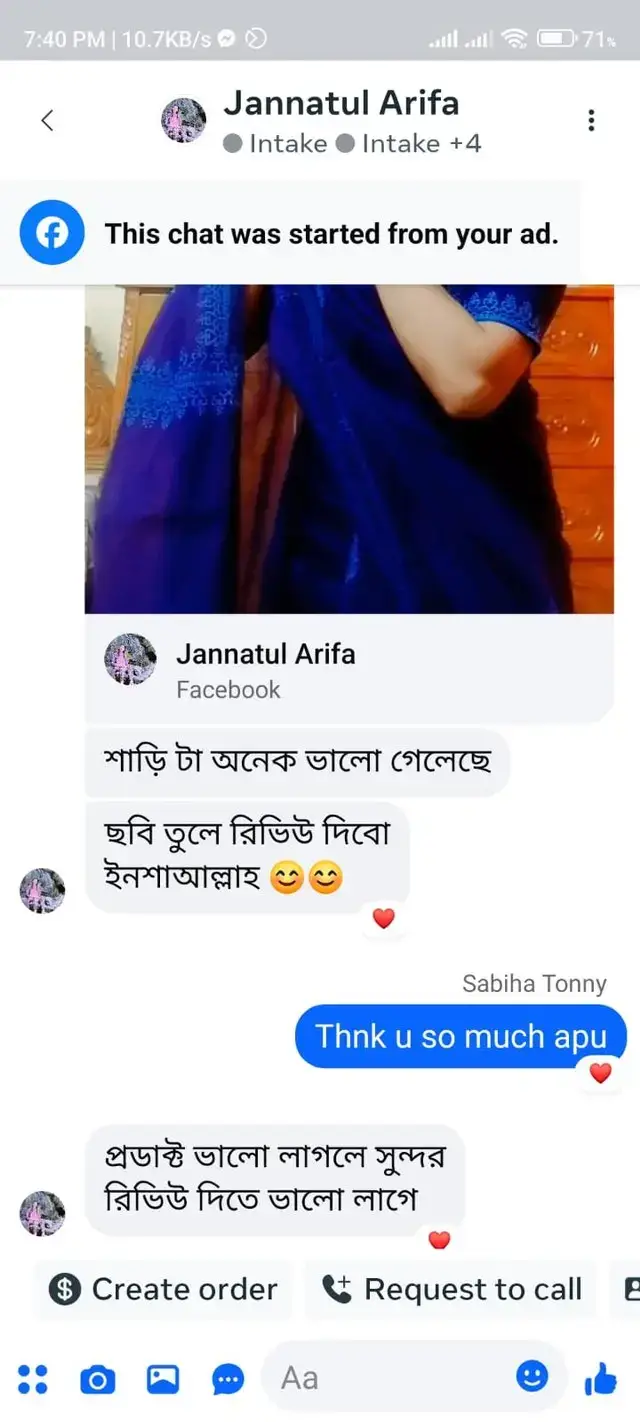Open more options with the four-dots icon
Viewport: 640px width, 1422px height.
(x=33, y=1379)
